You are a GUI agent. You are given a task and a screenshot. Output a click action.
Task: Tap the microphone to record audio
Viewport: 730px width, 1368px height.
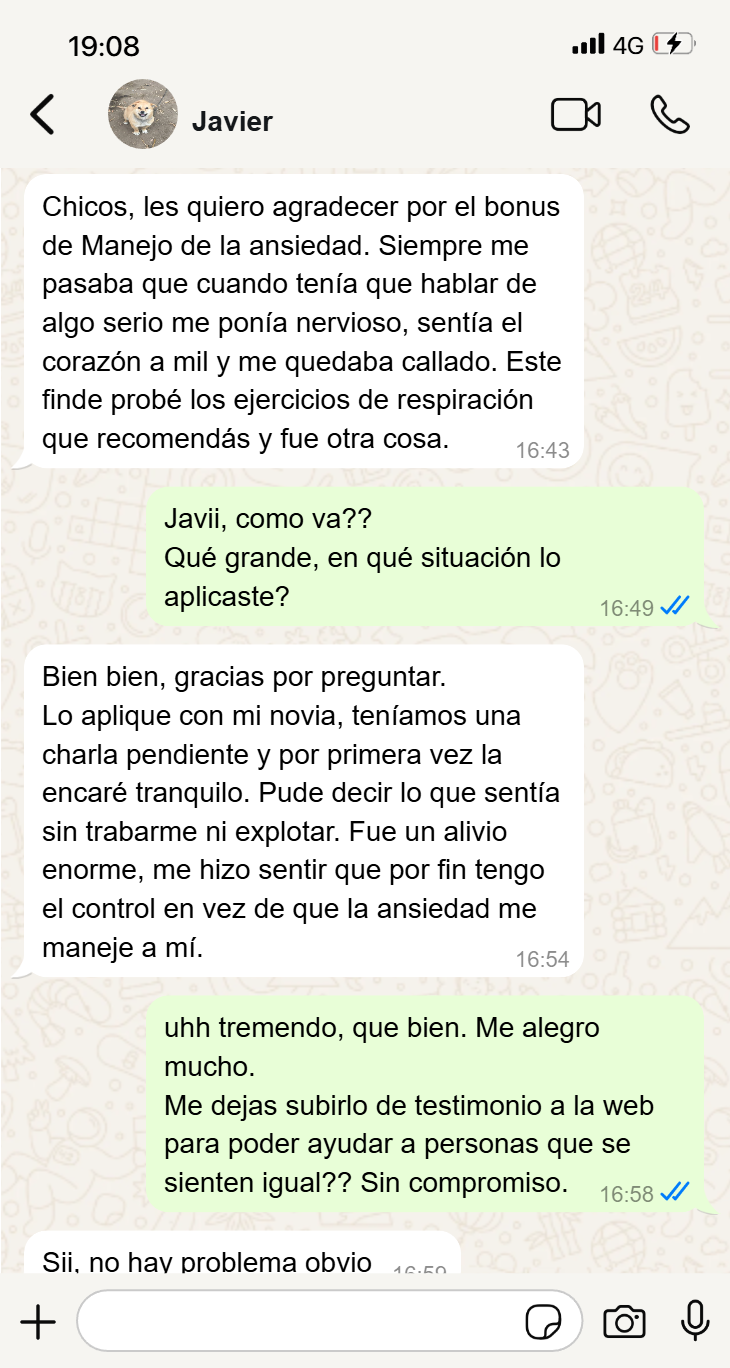pyautogui.click(x=695, y=1322)
